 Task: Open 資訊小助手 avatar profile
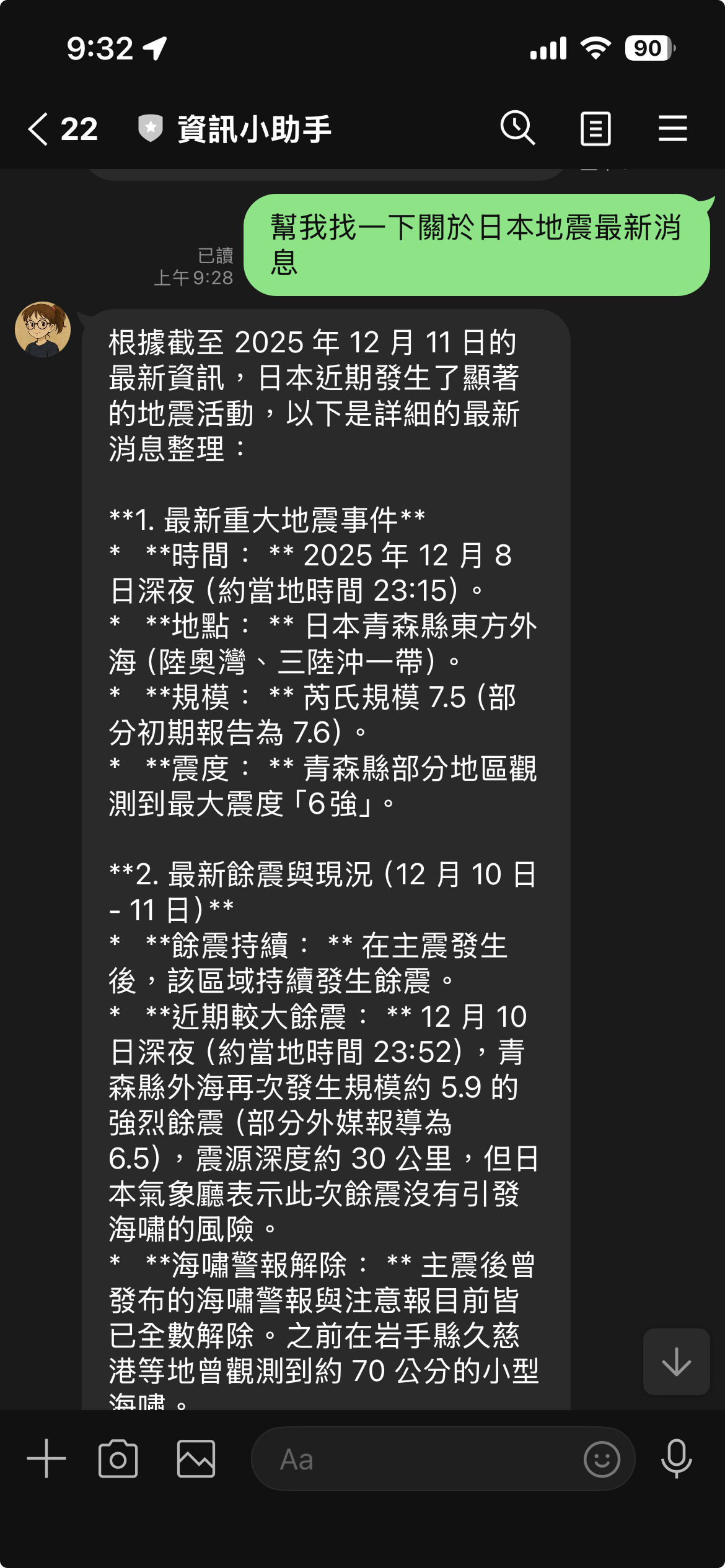pyautogui.click(x=43, y=329)
